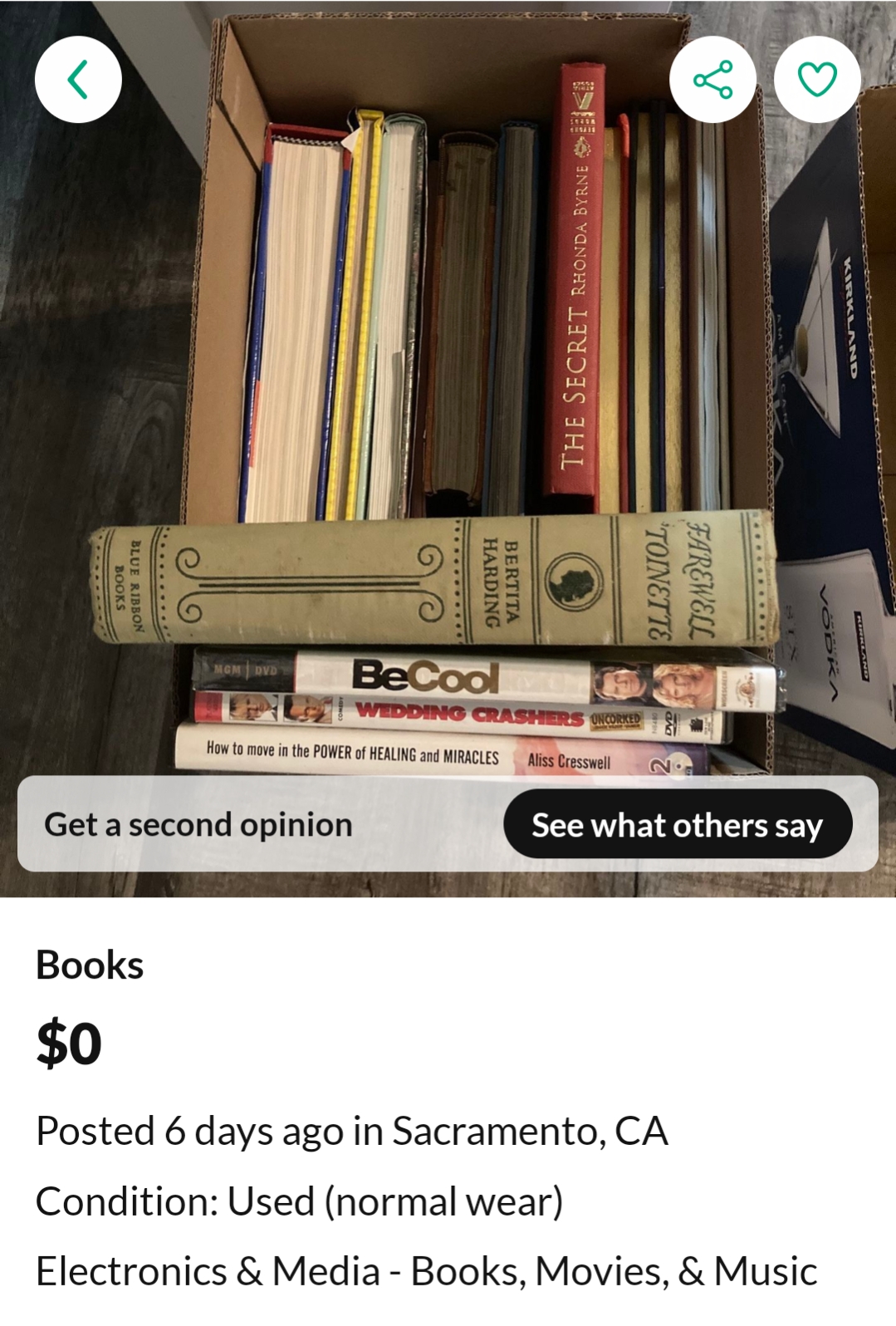Save the listing with the heart icon
Viewport: 896px width, 1326px height.
click(x=817, y=80)
